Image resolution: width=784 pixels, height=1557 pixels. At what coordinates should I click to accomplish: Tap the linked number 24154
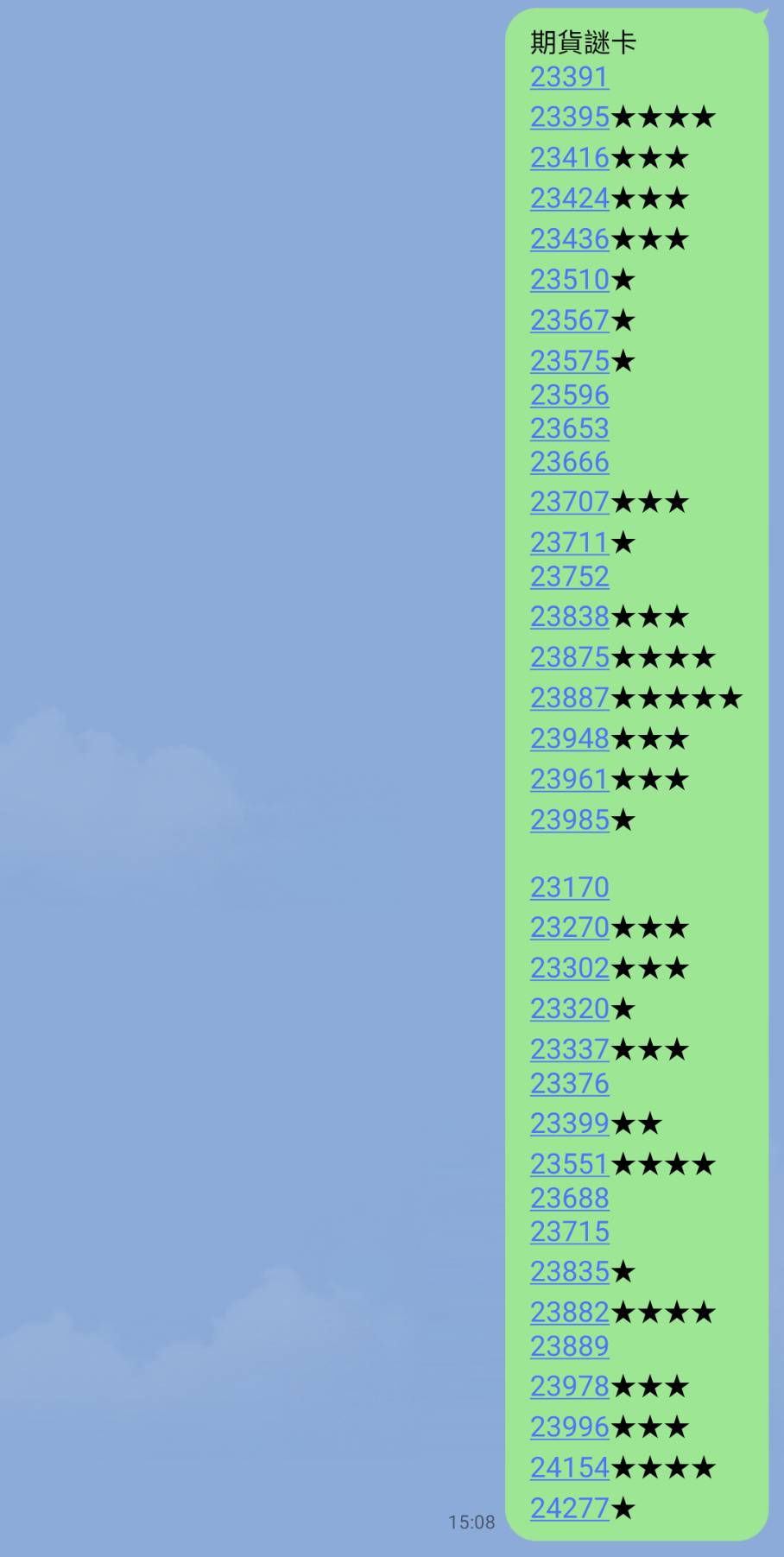pos(570,1467)
